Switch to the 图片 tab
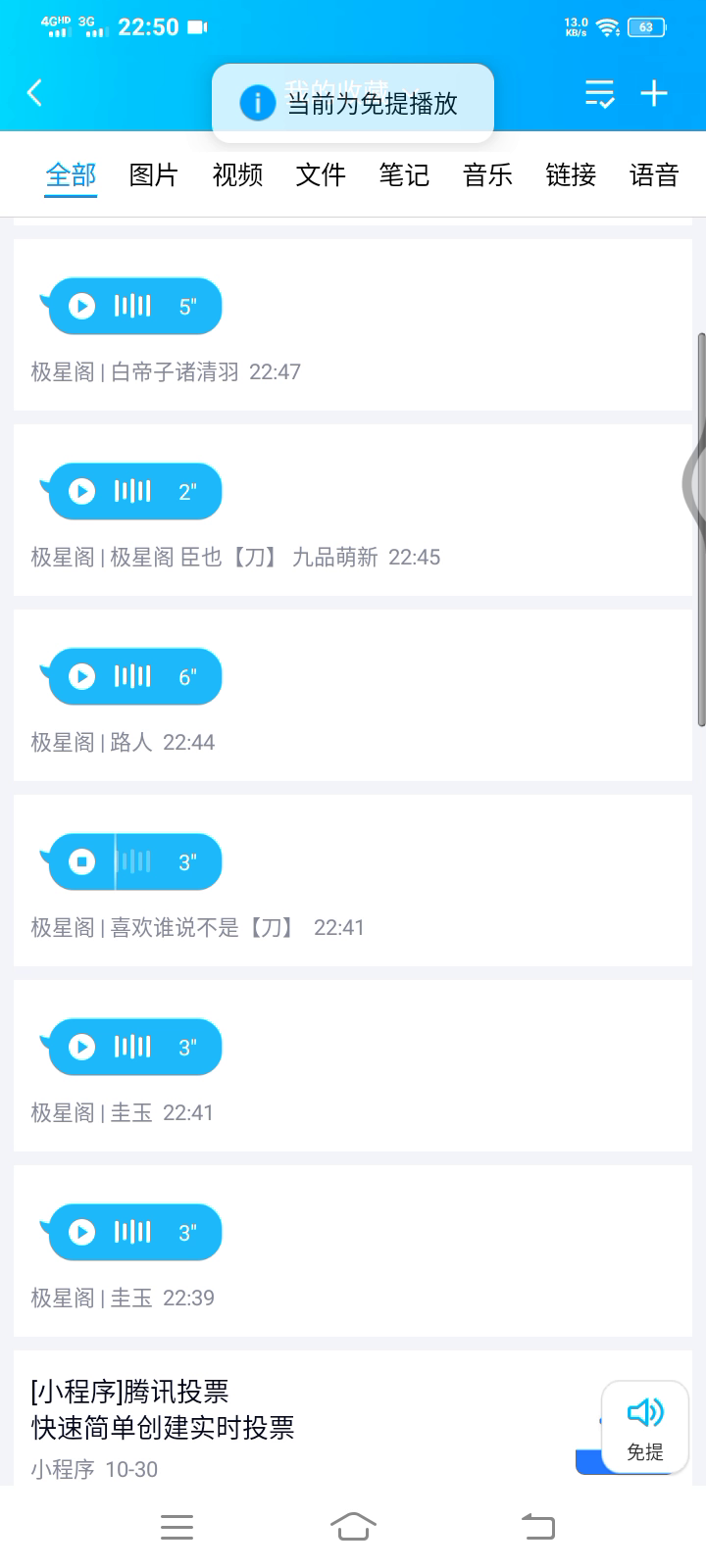This screenshot has width=706, height=1568. click(154, 174)
